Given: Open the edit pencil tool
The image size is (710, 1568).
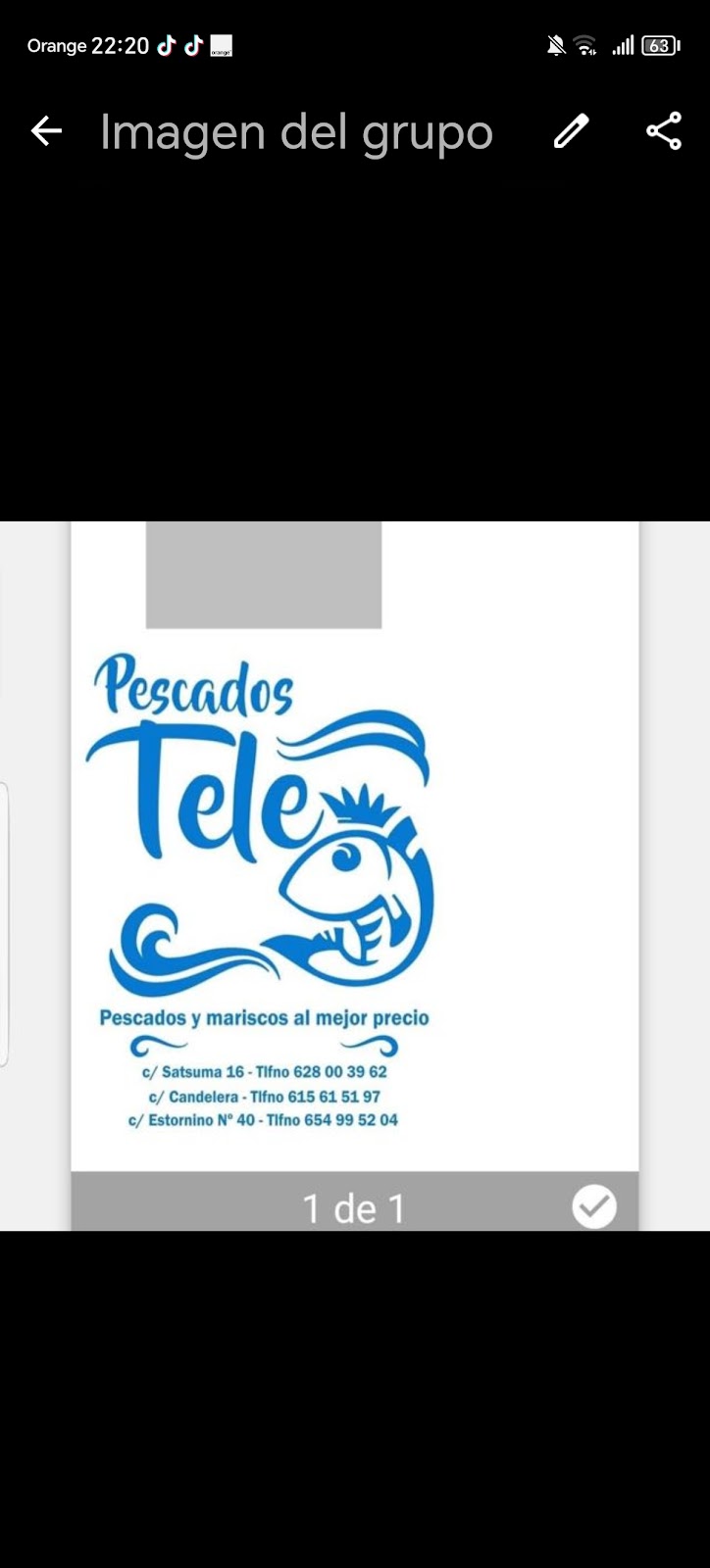Looking at the screenshot, I should click(x=570, y=130).
